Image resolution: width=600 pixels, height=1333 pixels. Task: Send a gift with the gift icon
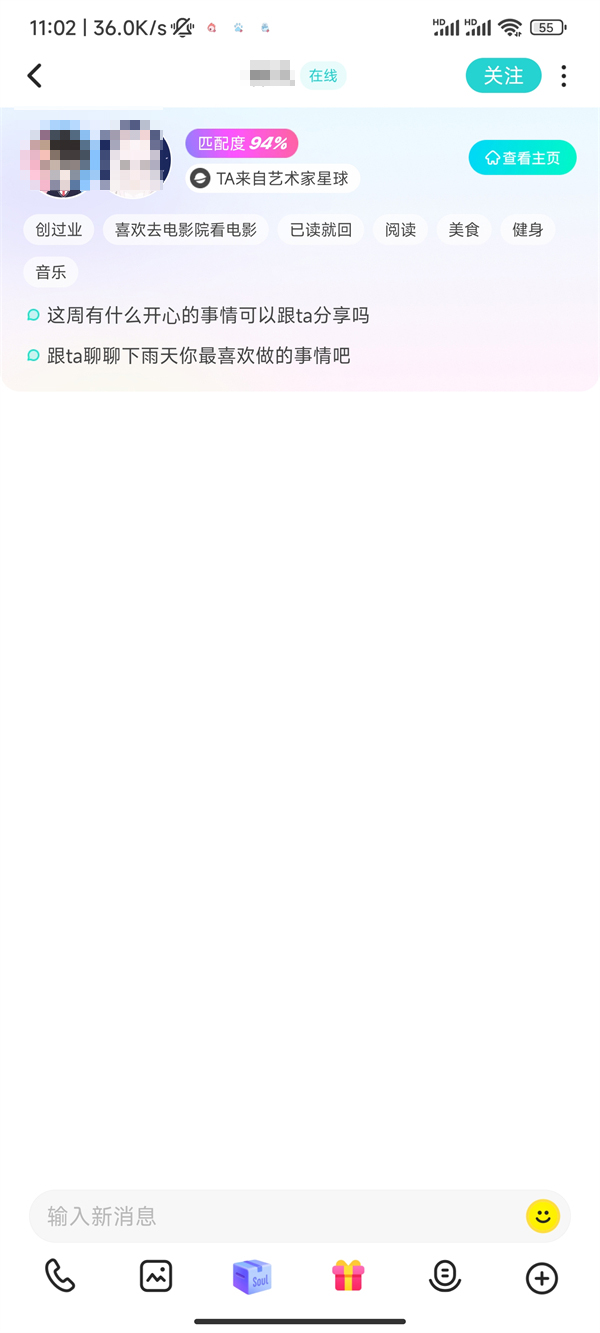(x=348, y=1276)
